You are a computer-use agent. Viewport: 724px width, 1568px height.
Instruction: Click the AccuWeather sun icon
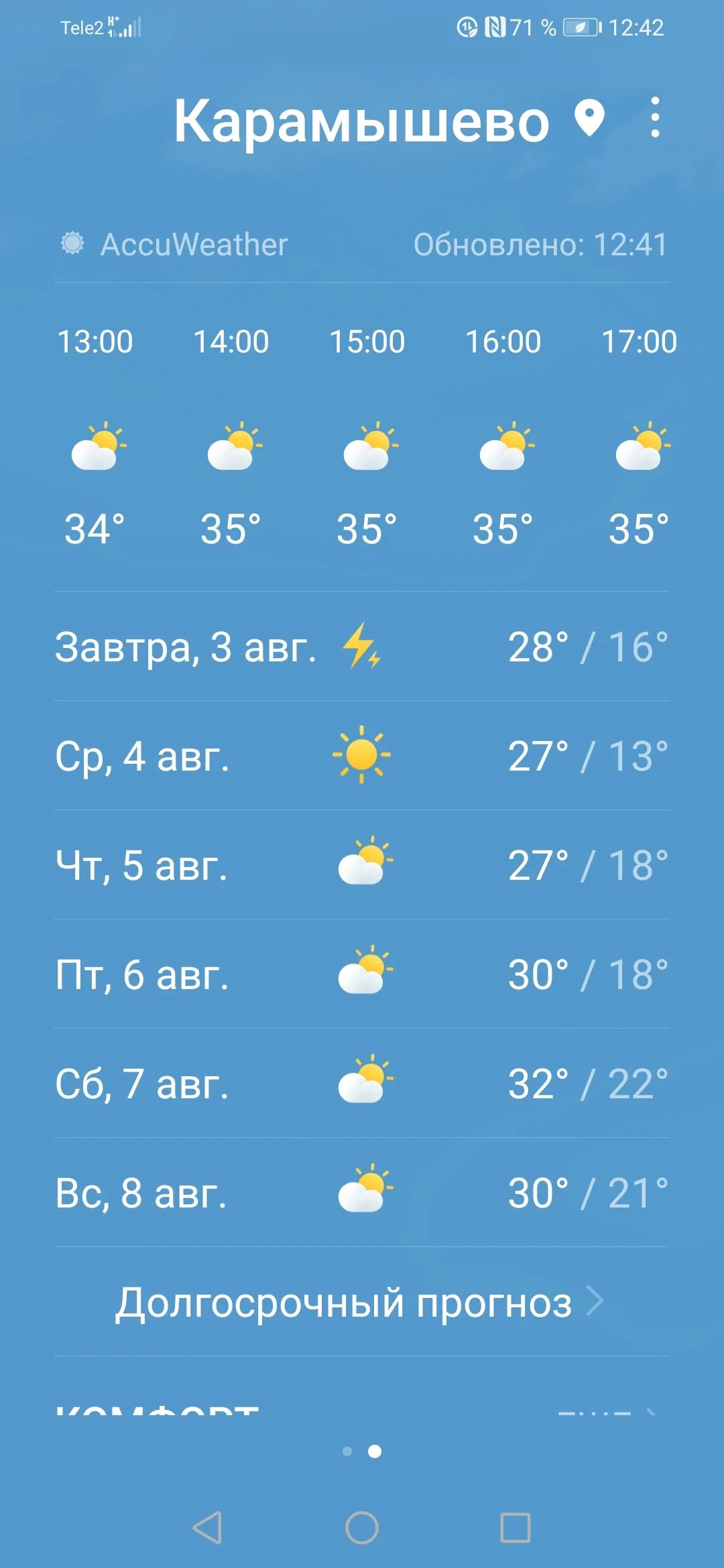click(x=74, y=244)
